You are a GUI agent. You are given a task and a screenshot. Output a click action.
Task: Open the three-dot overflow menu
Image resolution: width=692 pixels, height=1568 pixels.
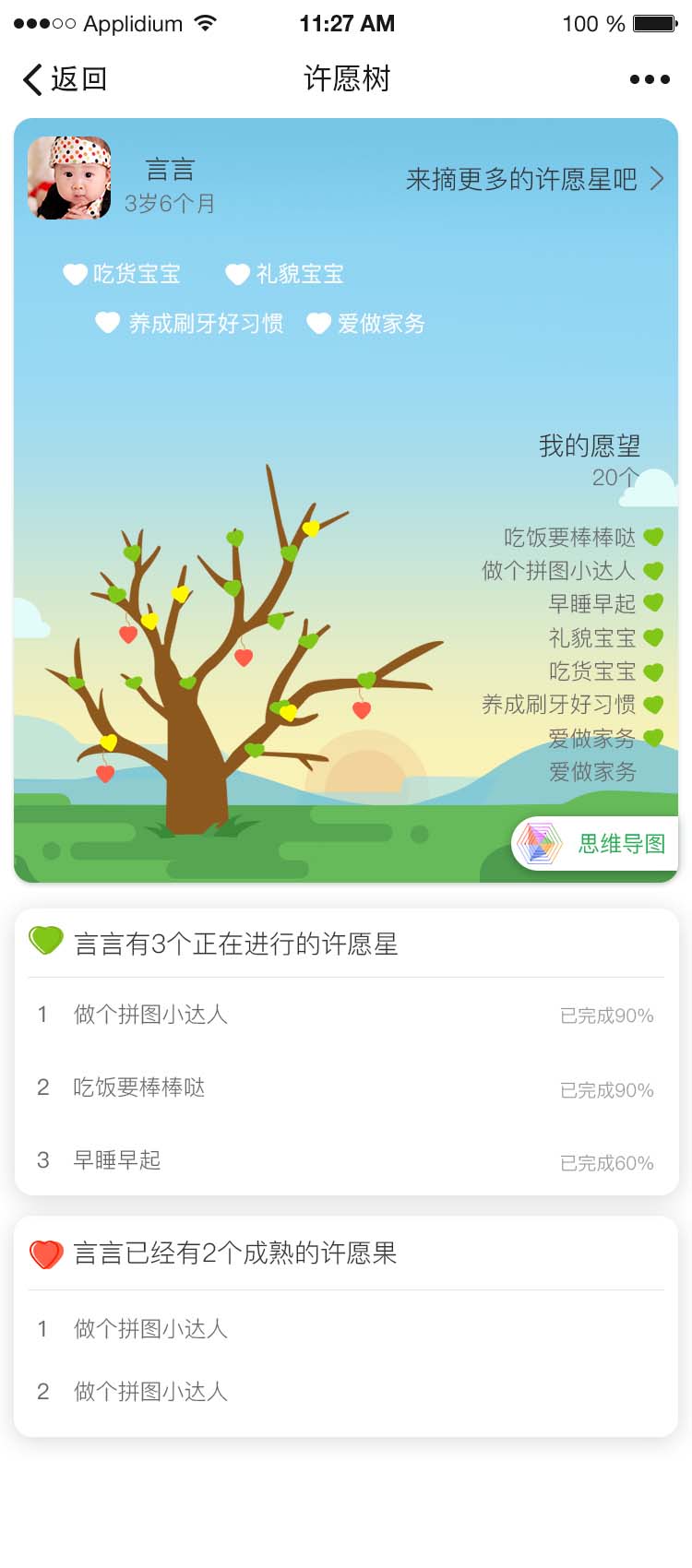click(x=650, y=79)
